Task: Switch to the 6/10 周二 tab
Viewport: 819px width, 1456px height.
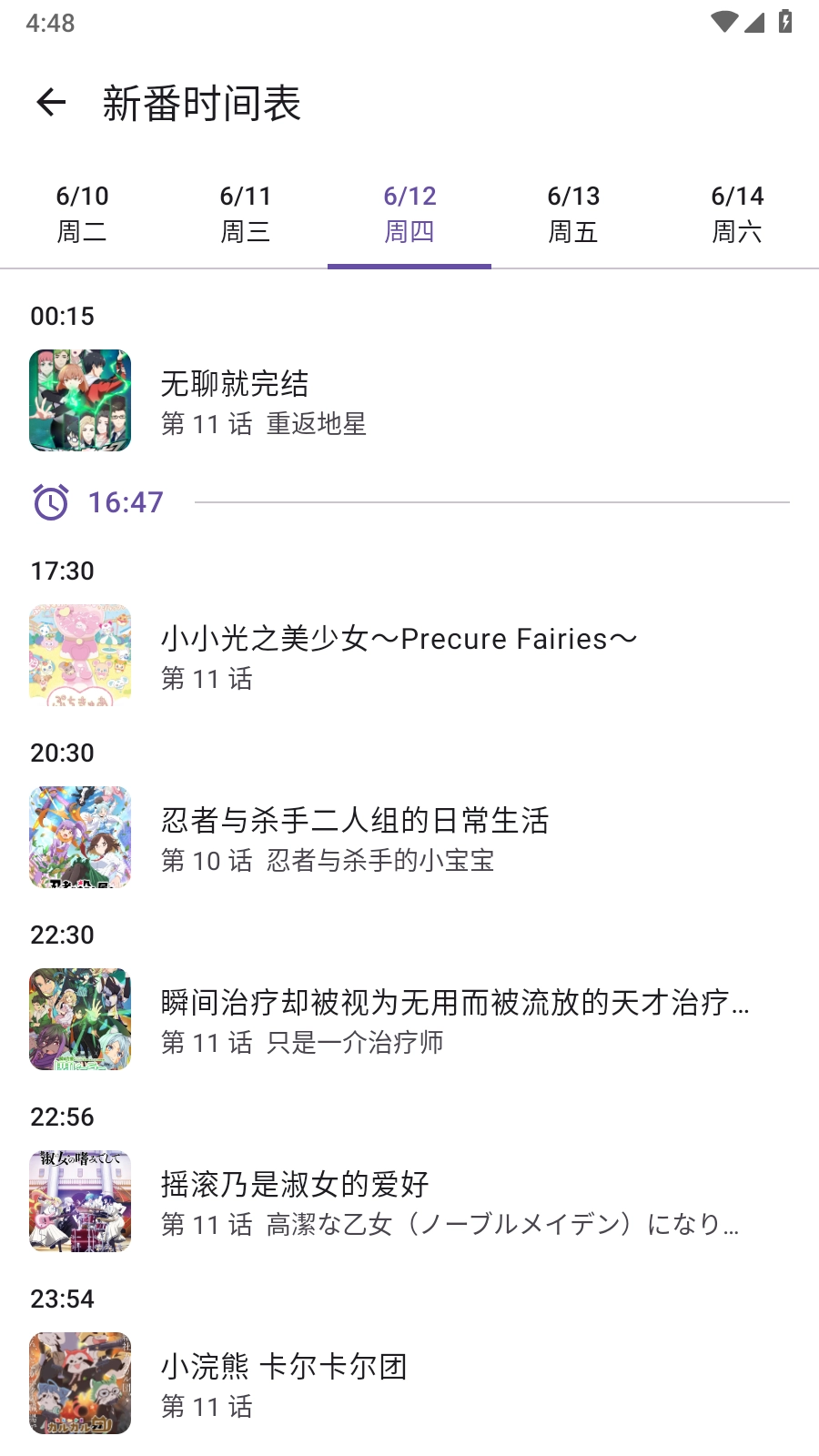Action: pos(82,213)
